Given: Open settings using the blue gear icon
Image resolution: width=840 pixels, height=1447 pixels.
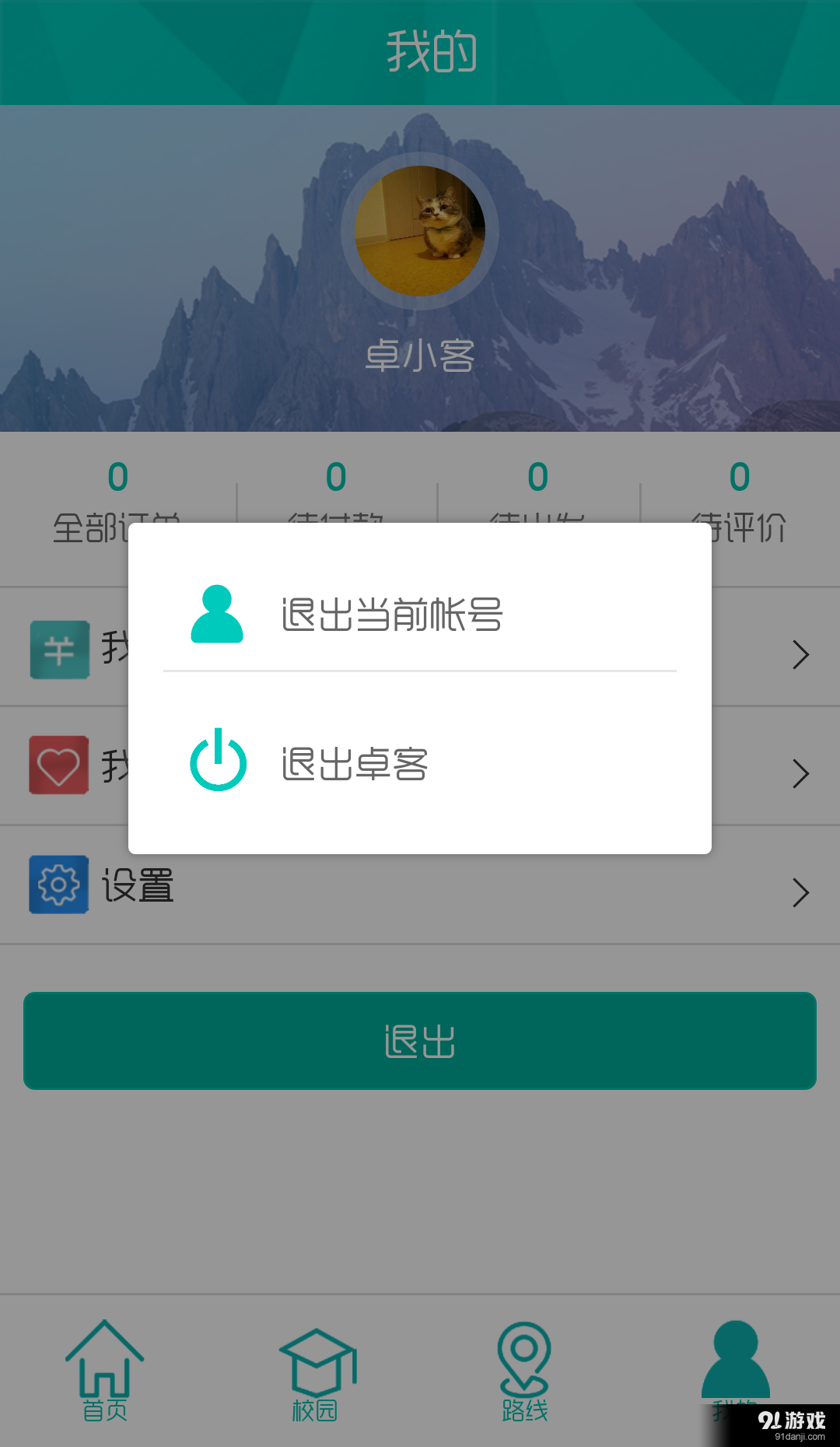Looking at the screenshot, I should click(x=58, y=885).
